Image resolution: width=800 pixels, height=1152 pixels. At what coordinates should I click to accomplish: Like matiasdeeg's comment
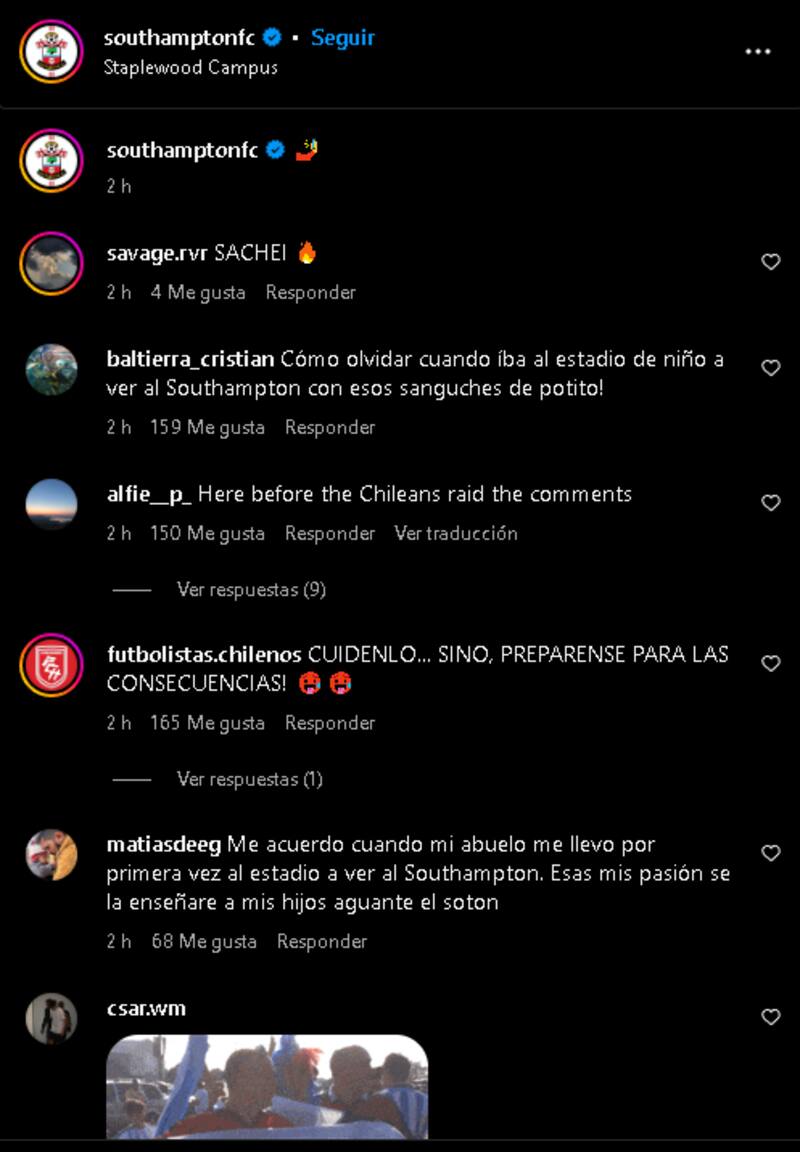pos(771,853)
